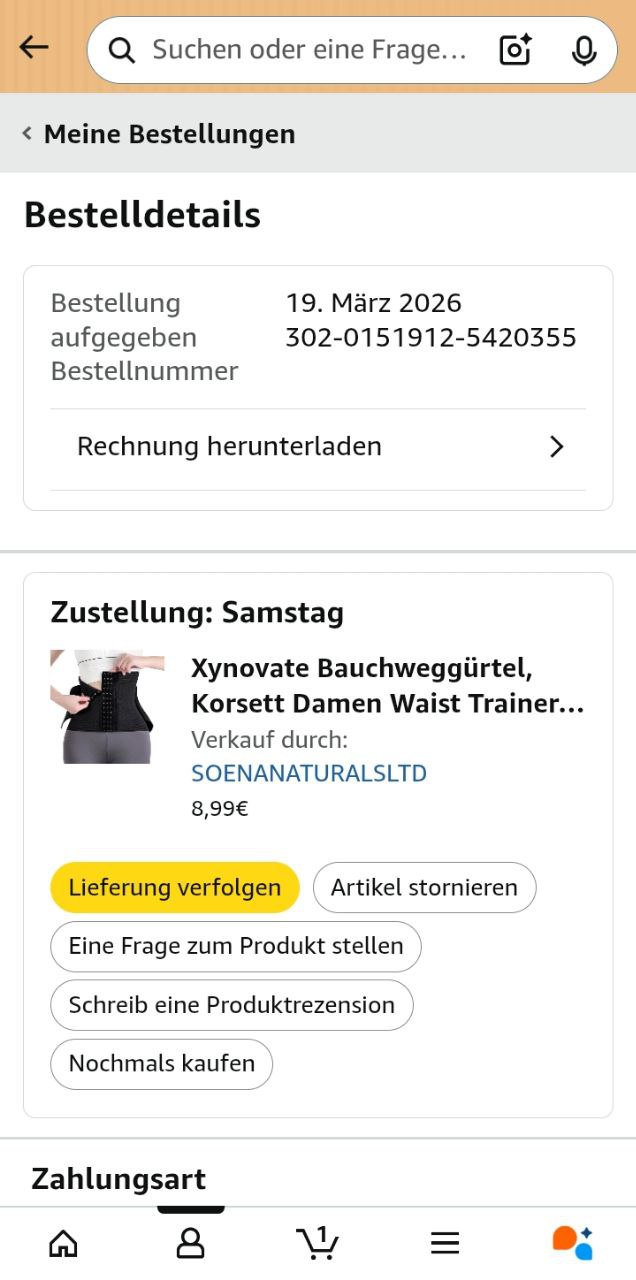
Task: Tap Nochmals kaufen
Action: click(x=161, y=1063)
